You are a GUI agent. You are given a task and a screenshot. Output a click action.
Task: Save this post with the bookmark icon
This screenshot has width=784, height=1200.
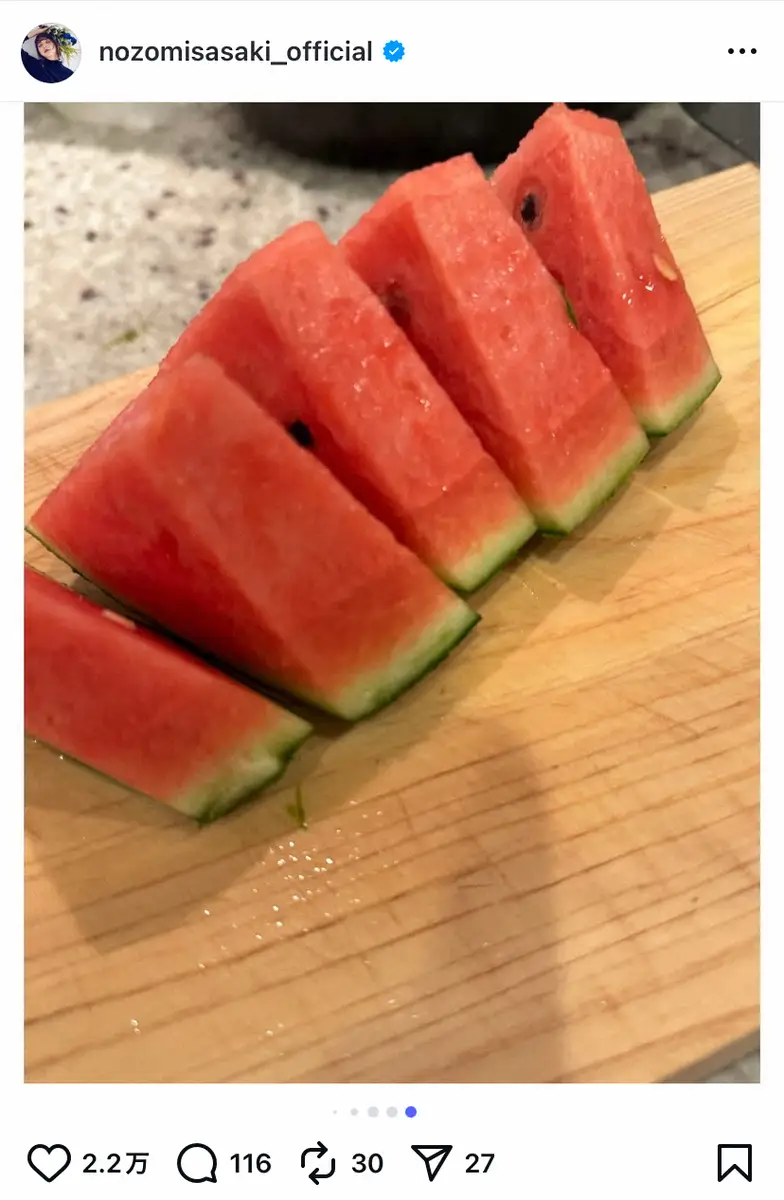[734, 1163]
